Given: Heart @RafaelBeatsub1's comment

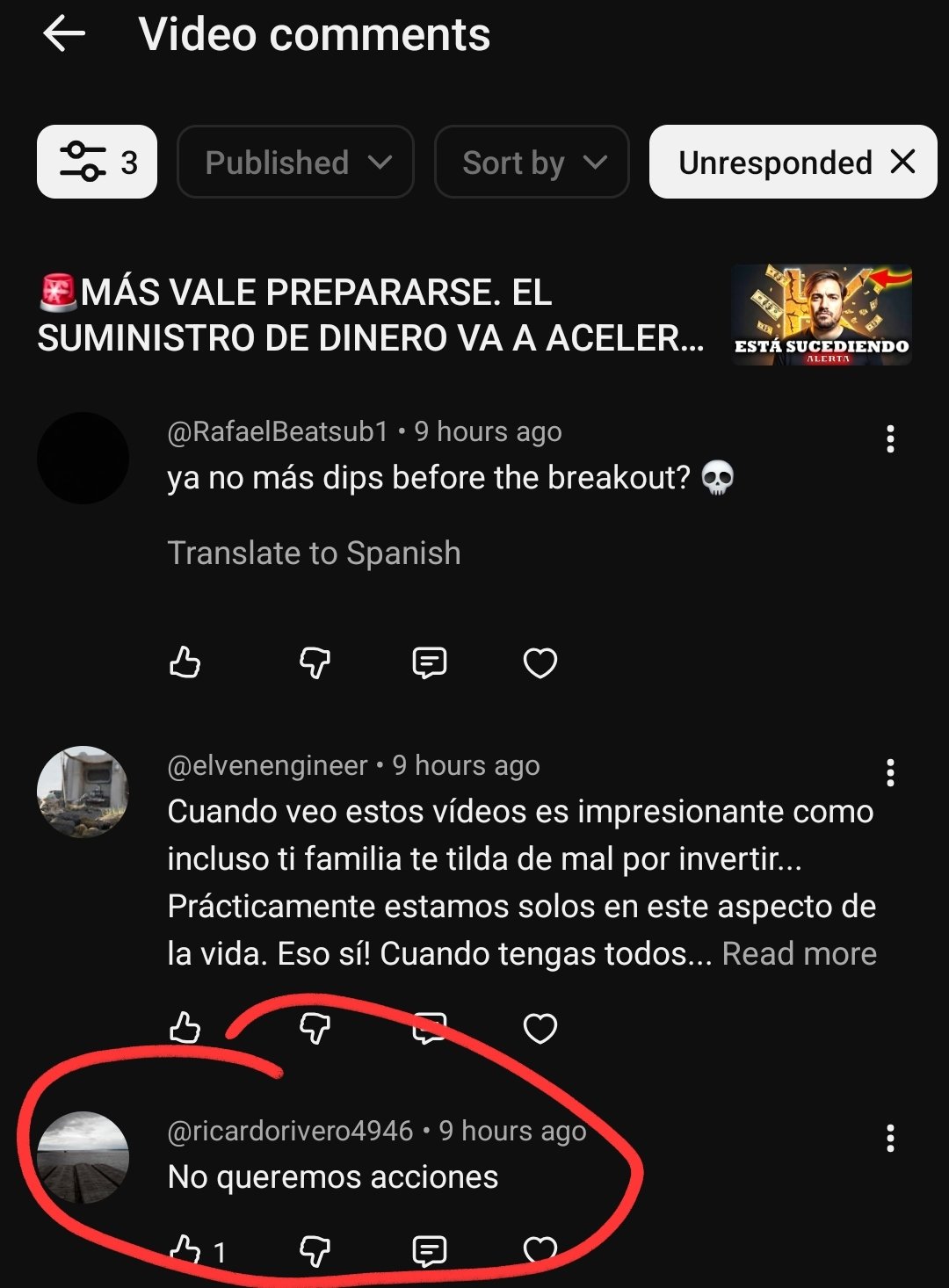Looking at the screenshot, I should click(x=540, y=662).
